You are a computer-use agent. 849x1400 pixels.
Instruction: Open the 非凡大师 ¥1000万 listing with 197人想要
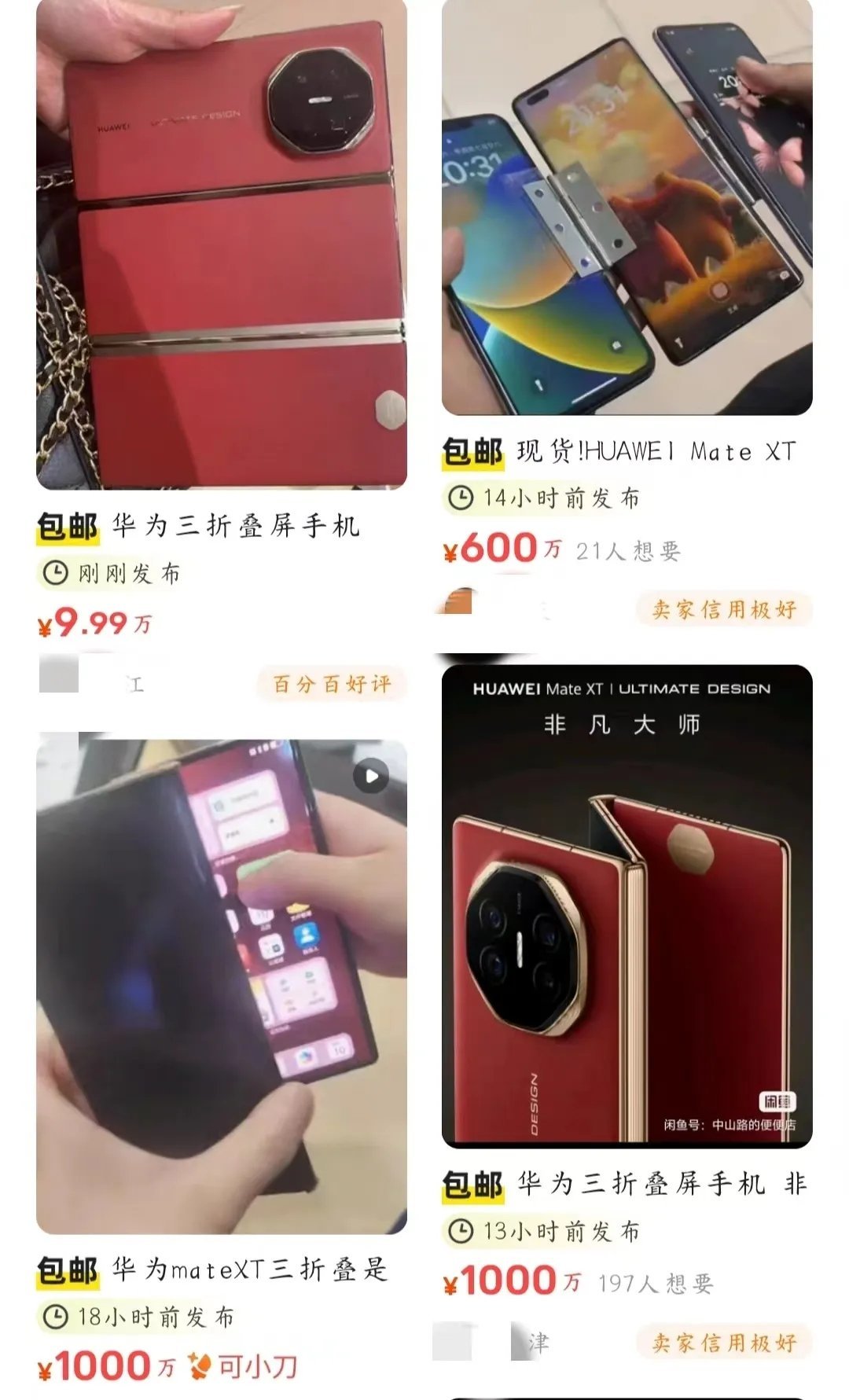click(627, 906)
